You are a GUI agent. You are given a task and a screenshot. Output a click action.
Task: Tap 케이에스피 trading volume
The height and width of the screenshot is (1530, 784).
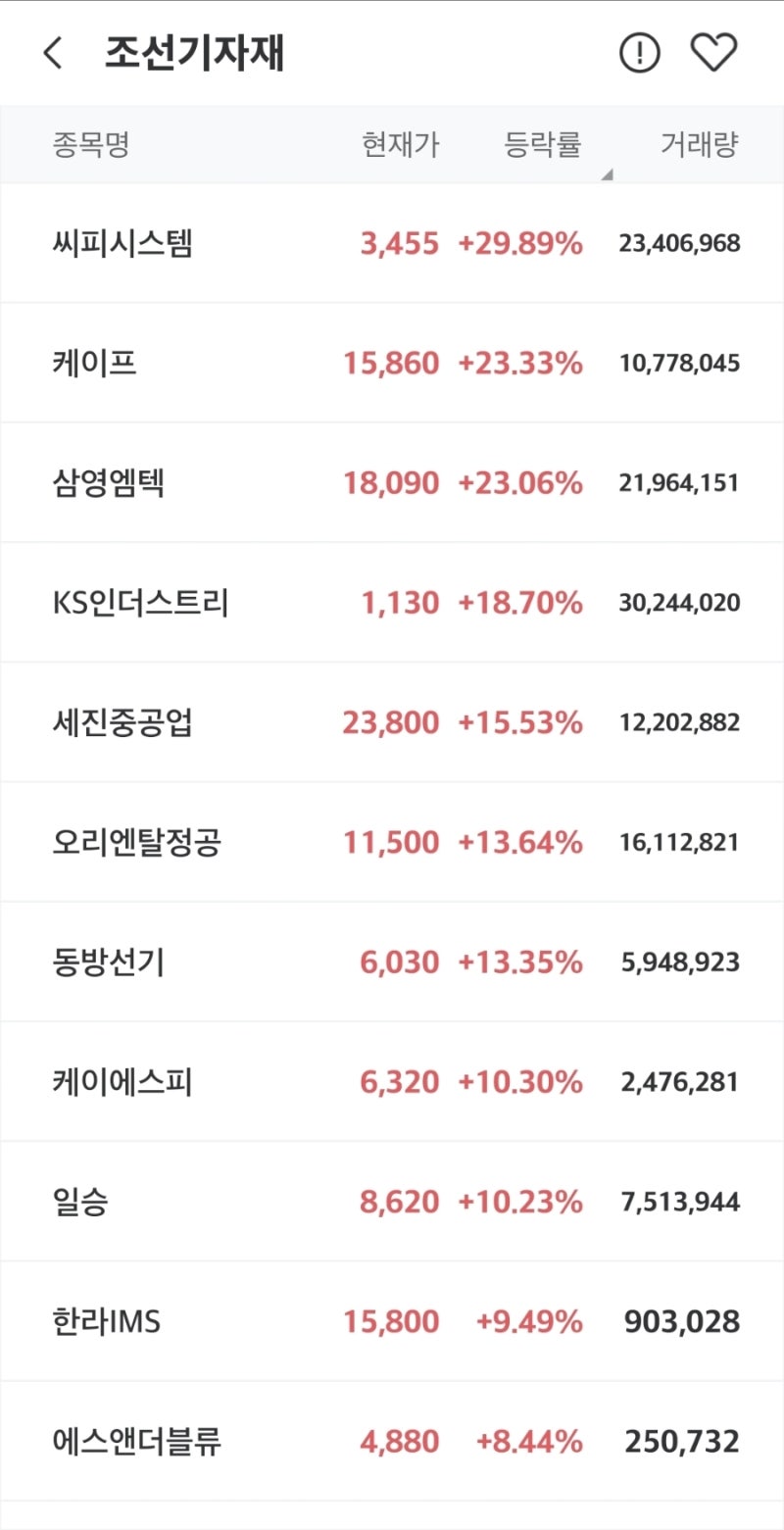(681, 1081)
